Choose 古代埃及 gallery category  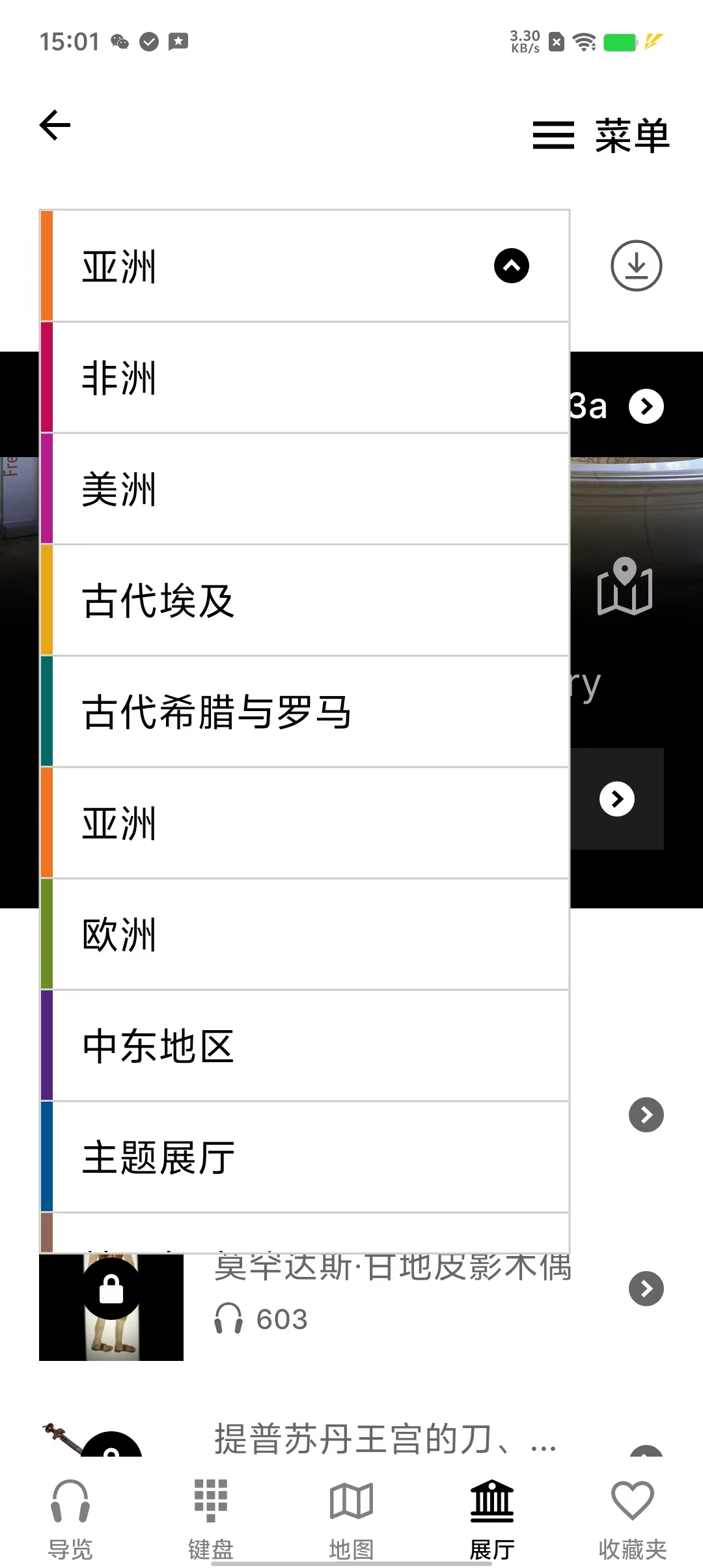[305, 600]
